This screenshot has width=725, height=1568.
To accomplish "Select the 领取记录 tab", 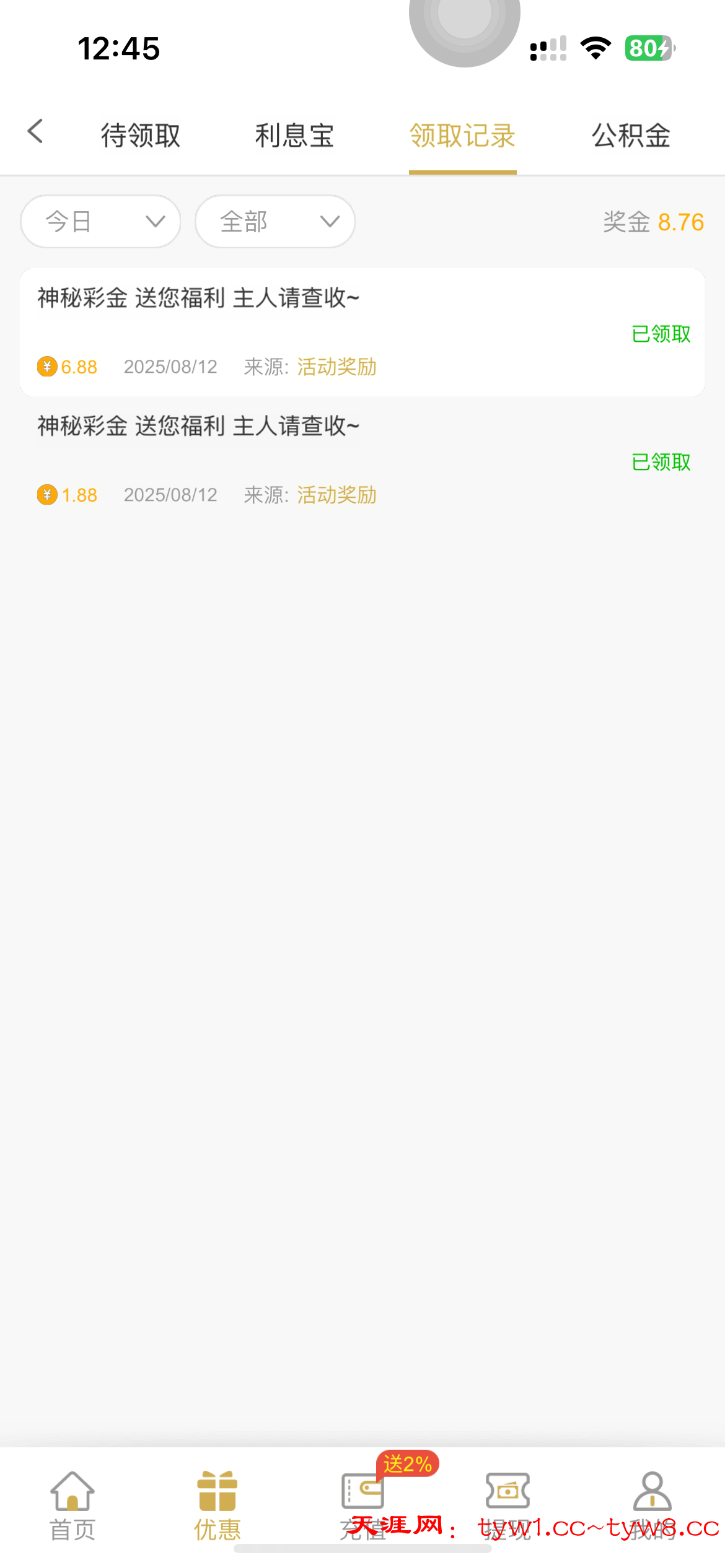I will (x=462, y=136).
